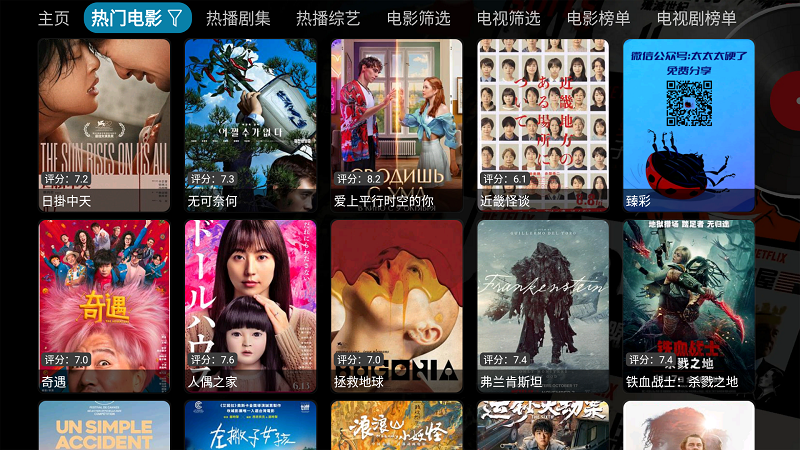Select the movie 弗兰肯斯坦

543,306
